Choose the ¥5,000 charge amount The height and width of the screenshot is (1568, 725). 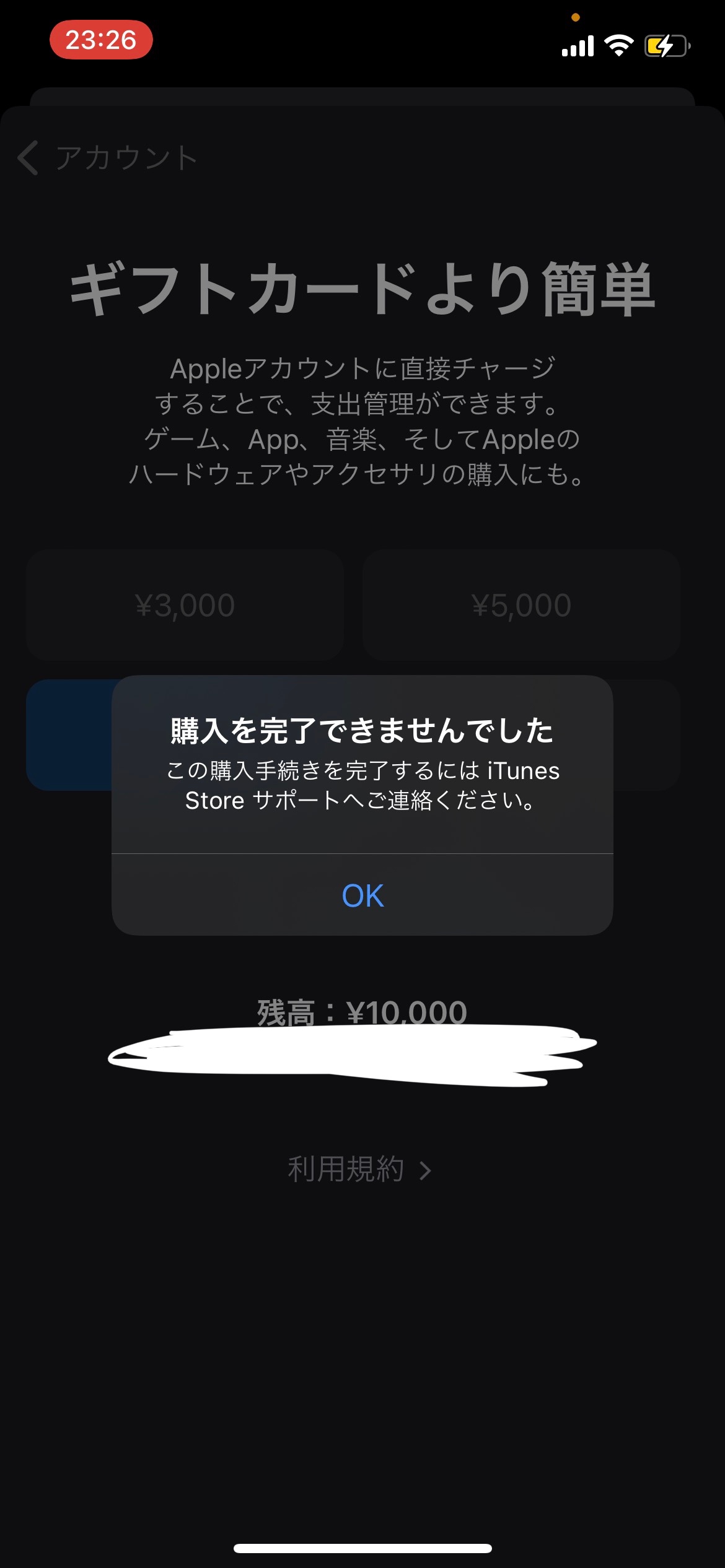[521, 605]
